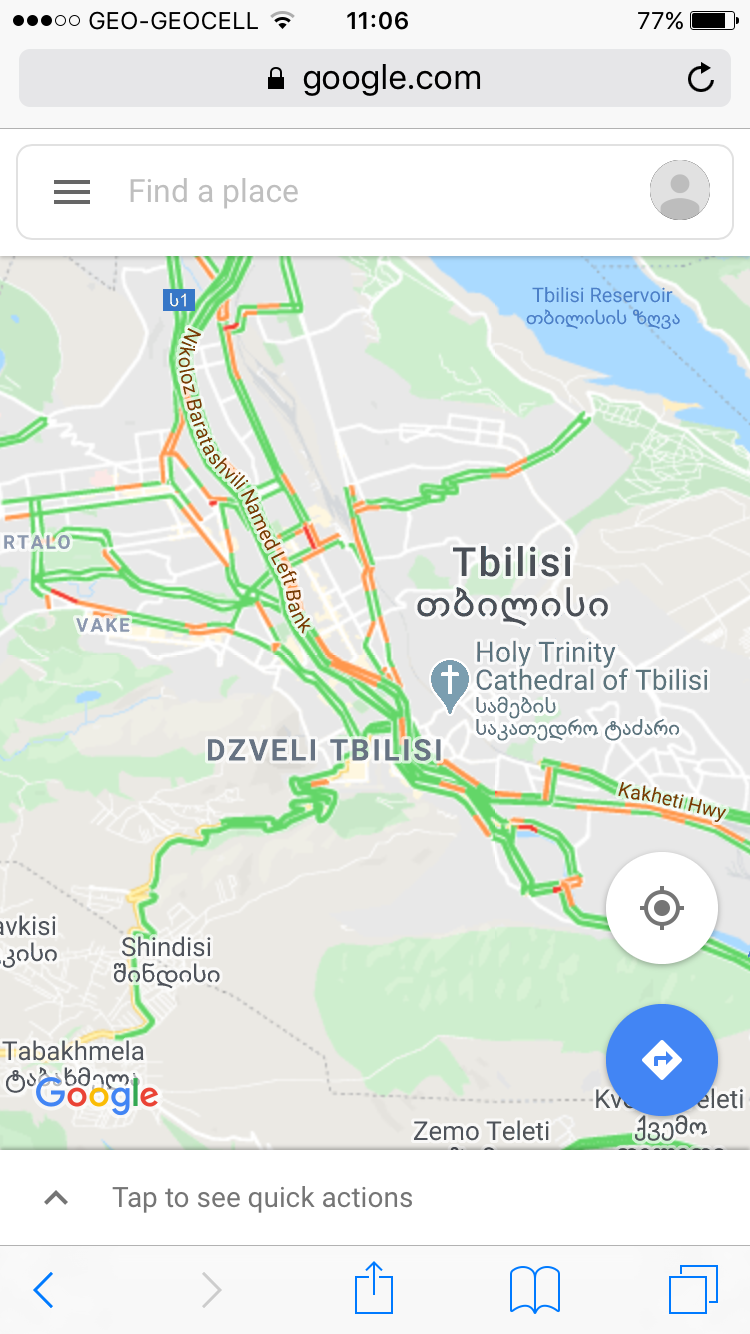Select the Holy Trinity Cathedral marker
This screenshot has height=1334, width=750.
coord(450,684)
